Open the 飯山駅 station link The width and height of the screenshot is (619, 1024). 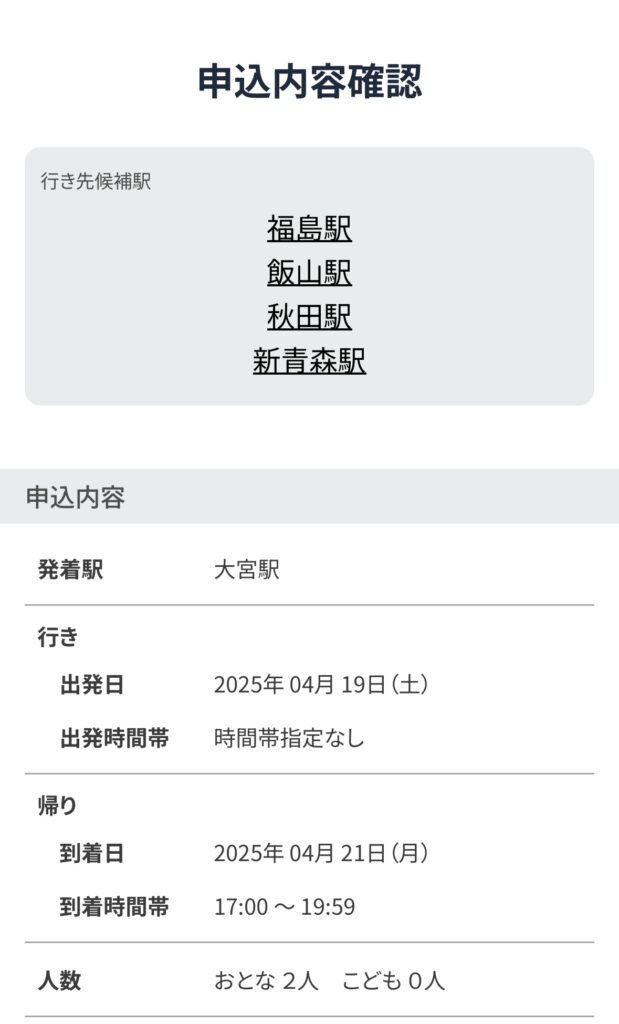tap(310, 272)
